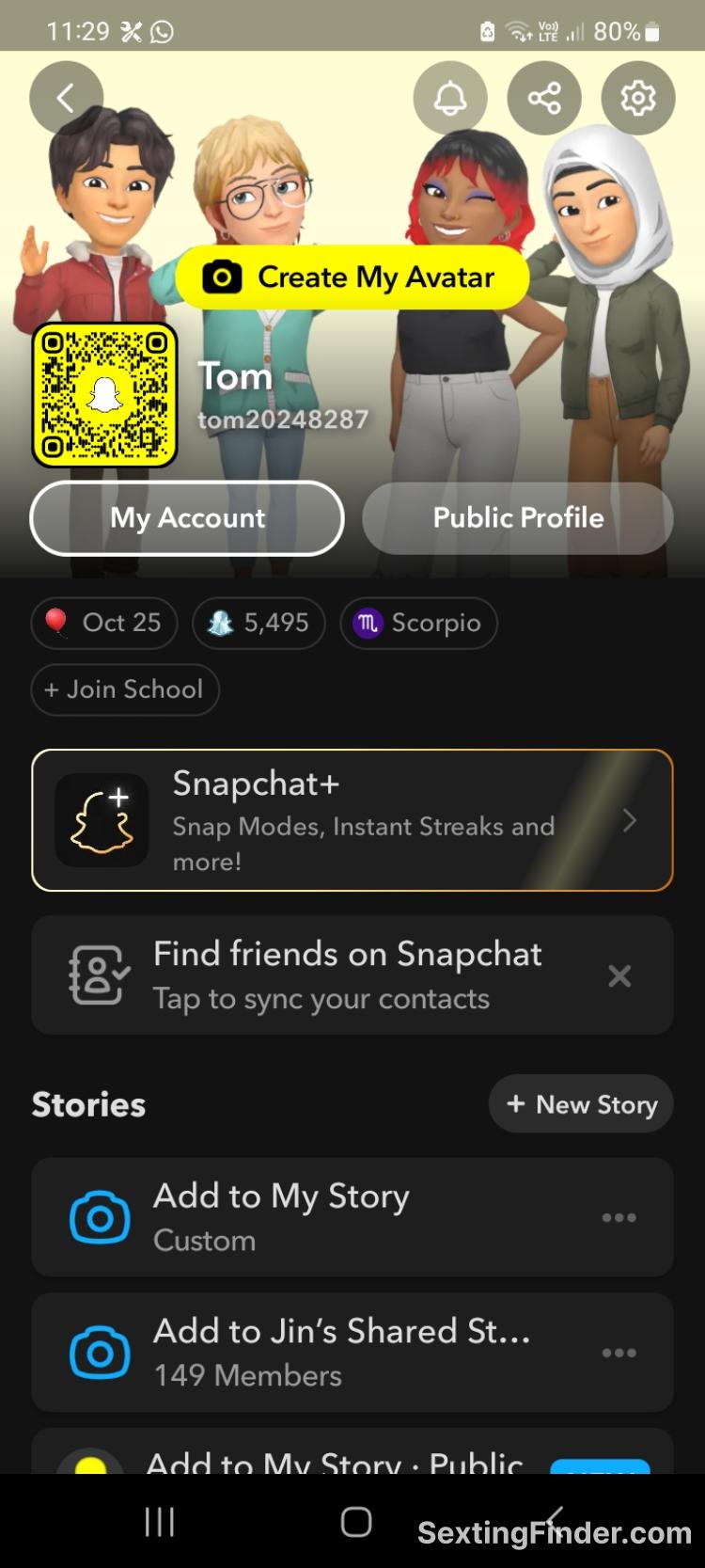Open My Account
The image size is (705, 1568).
pyautogui.click(x=187, y=518)
